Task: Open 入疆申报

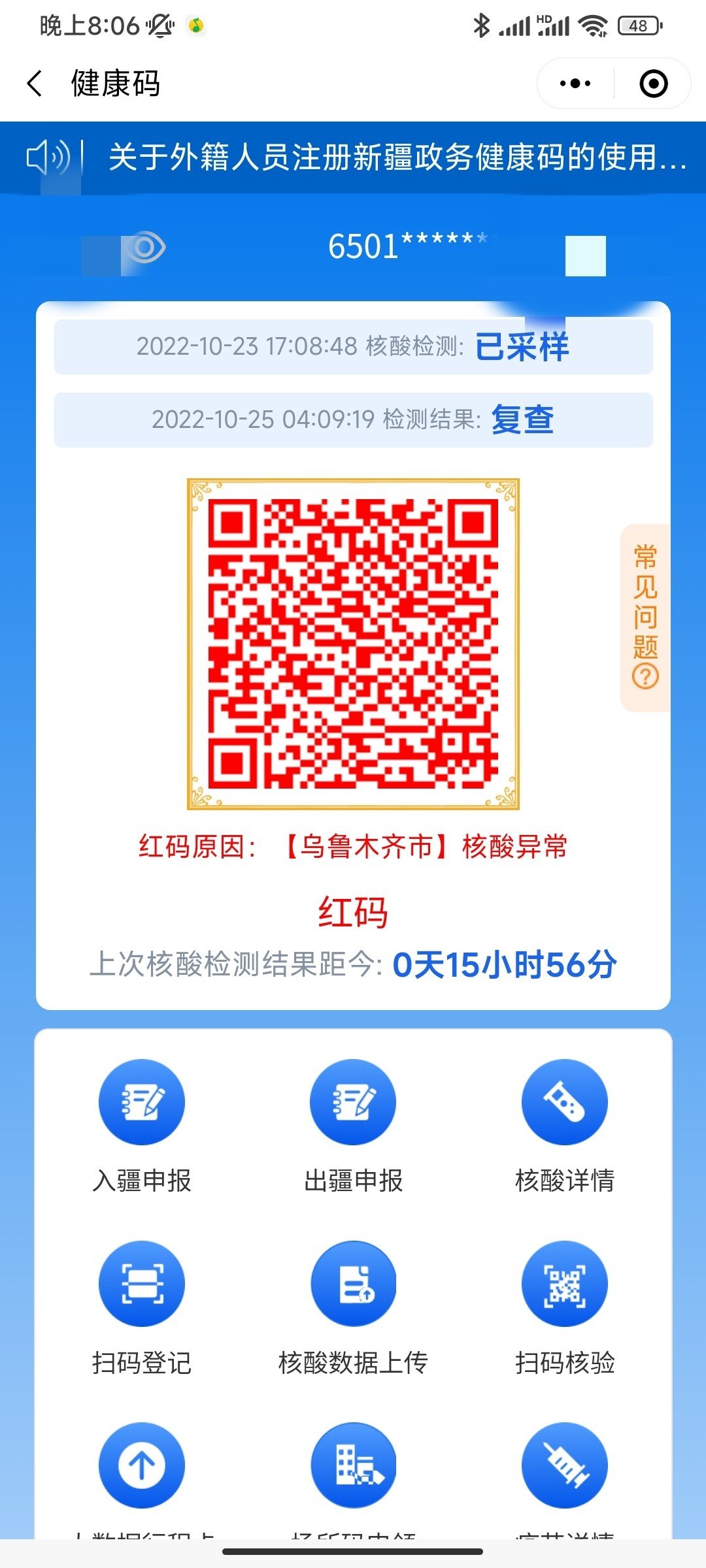Action: click(142, 1126)
